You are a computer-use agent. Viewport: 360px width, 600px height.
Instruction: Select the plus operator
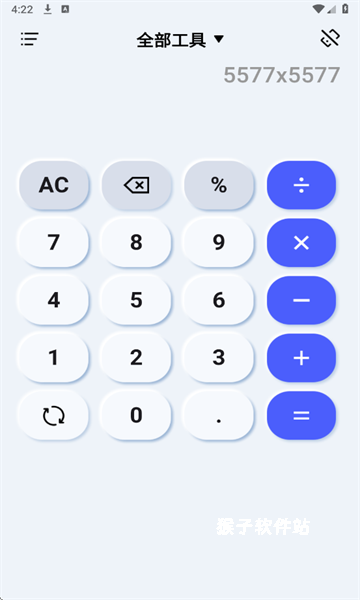(301, 358)
